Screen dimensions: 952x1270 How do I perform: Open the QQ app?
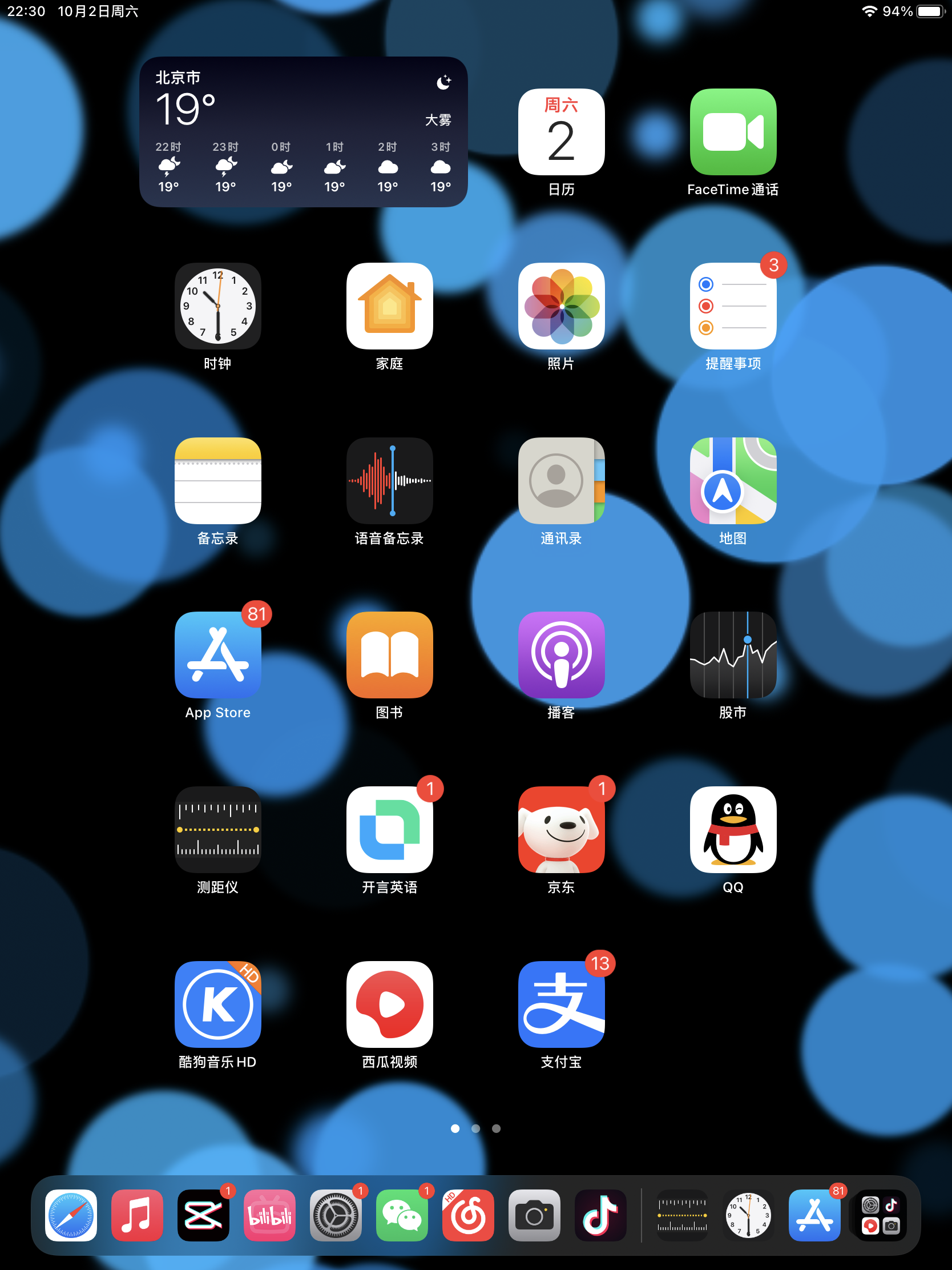click(x=732, y=829)
